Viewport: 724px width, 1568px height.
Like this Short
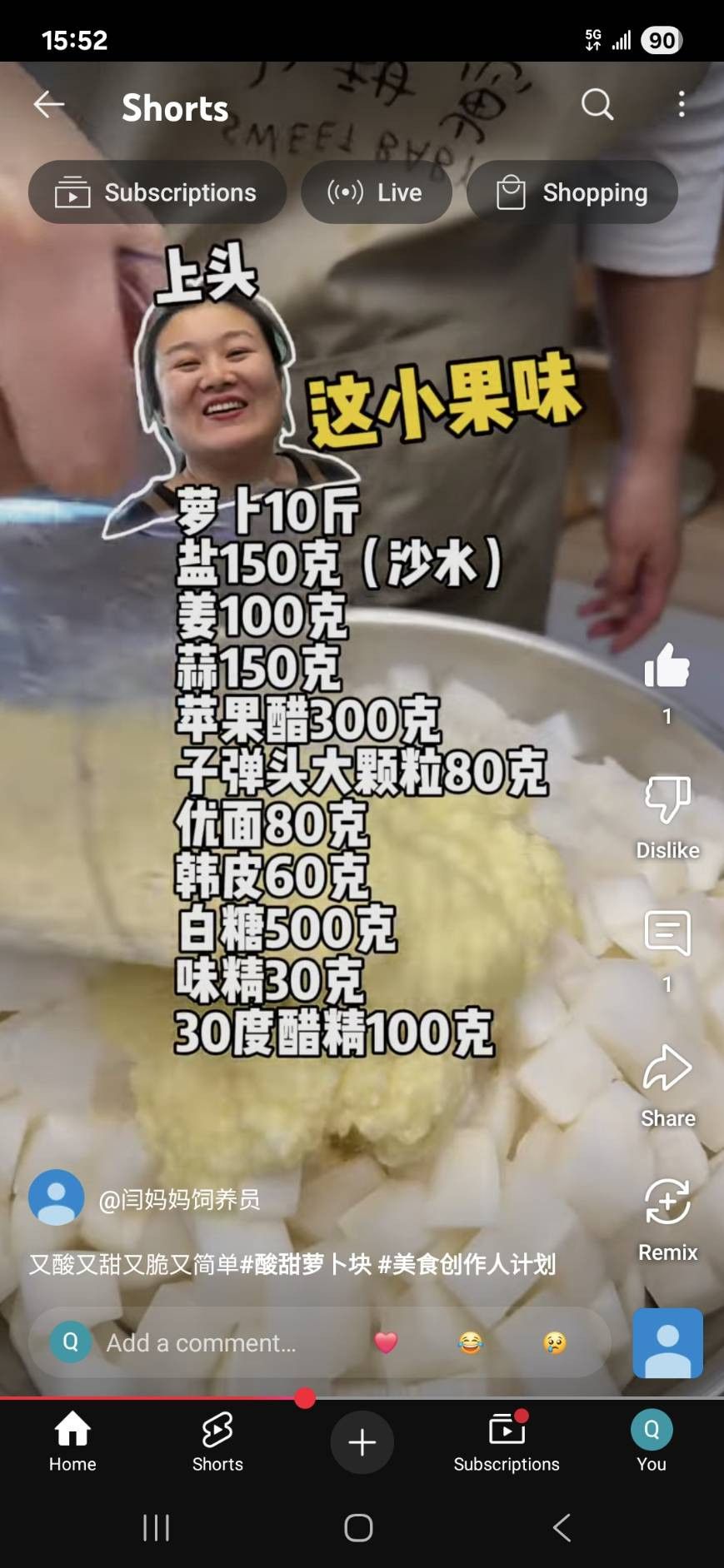(x=667, y=668)
